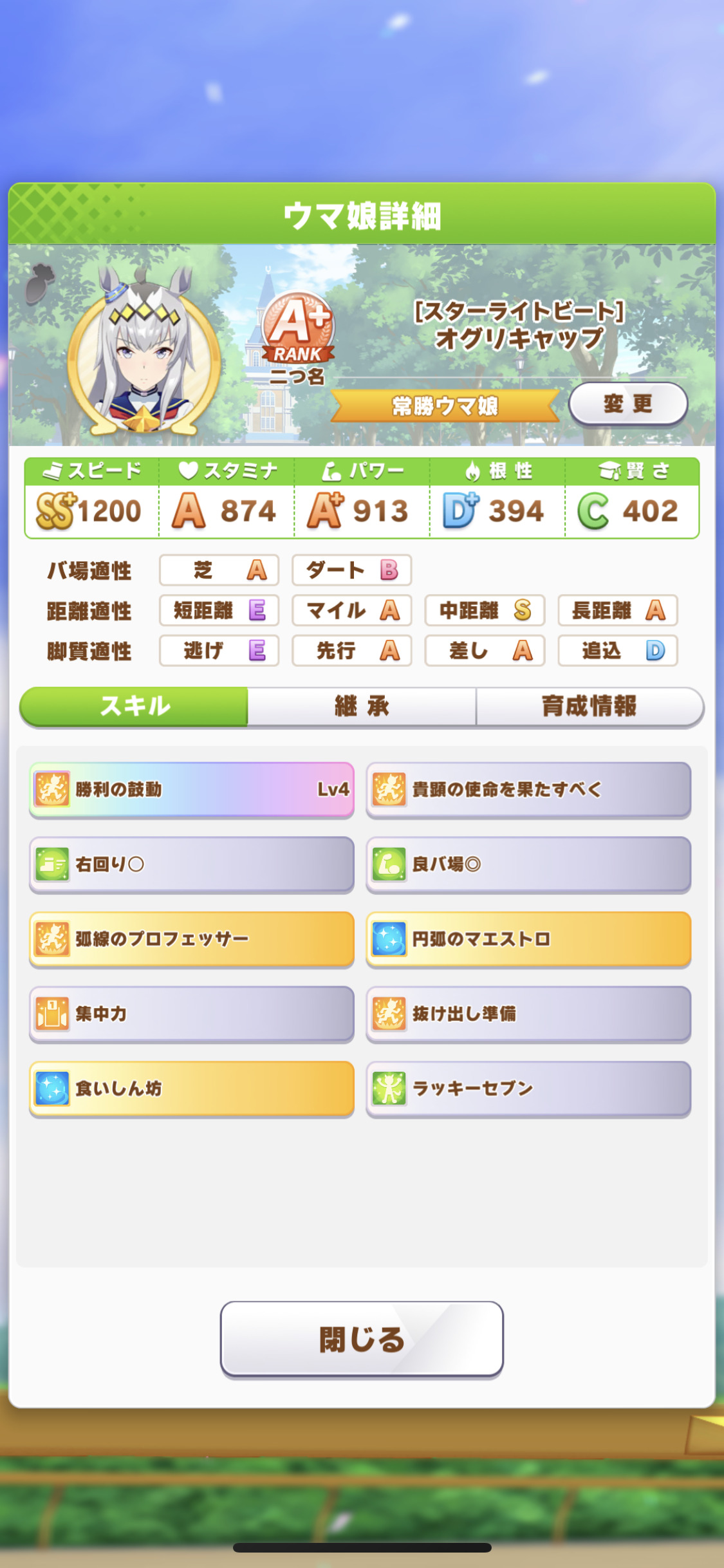Open the 弧線のプロフェッサー skill
Viewport: 724px width, 1568px height.
[192, 938]
